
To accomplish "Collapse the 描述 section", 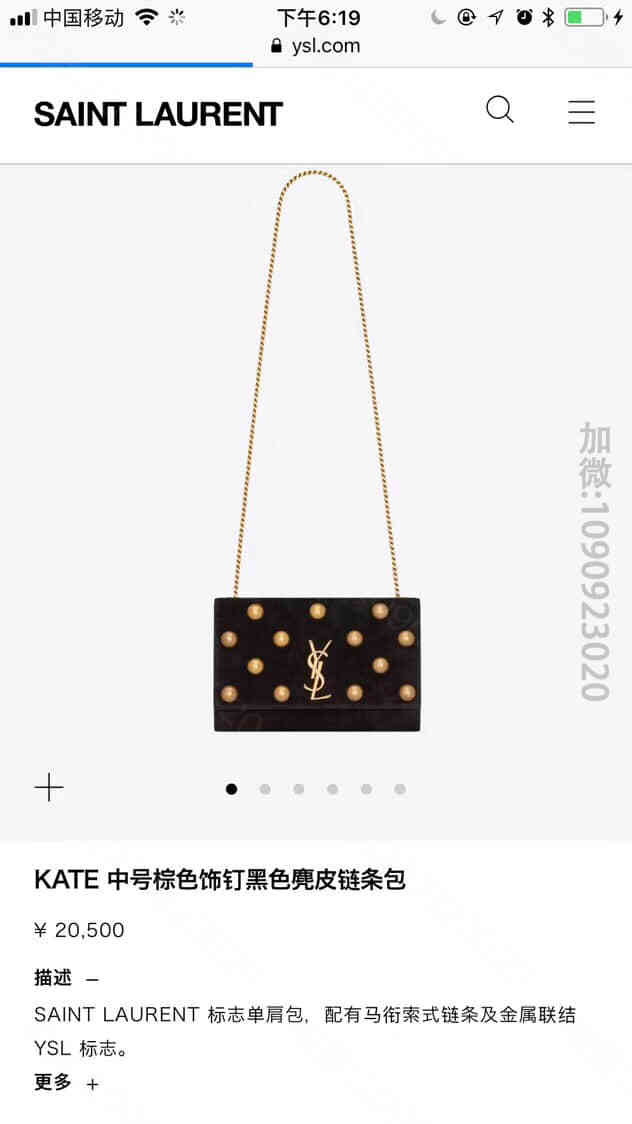I will [92, 979].
